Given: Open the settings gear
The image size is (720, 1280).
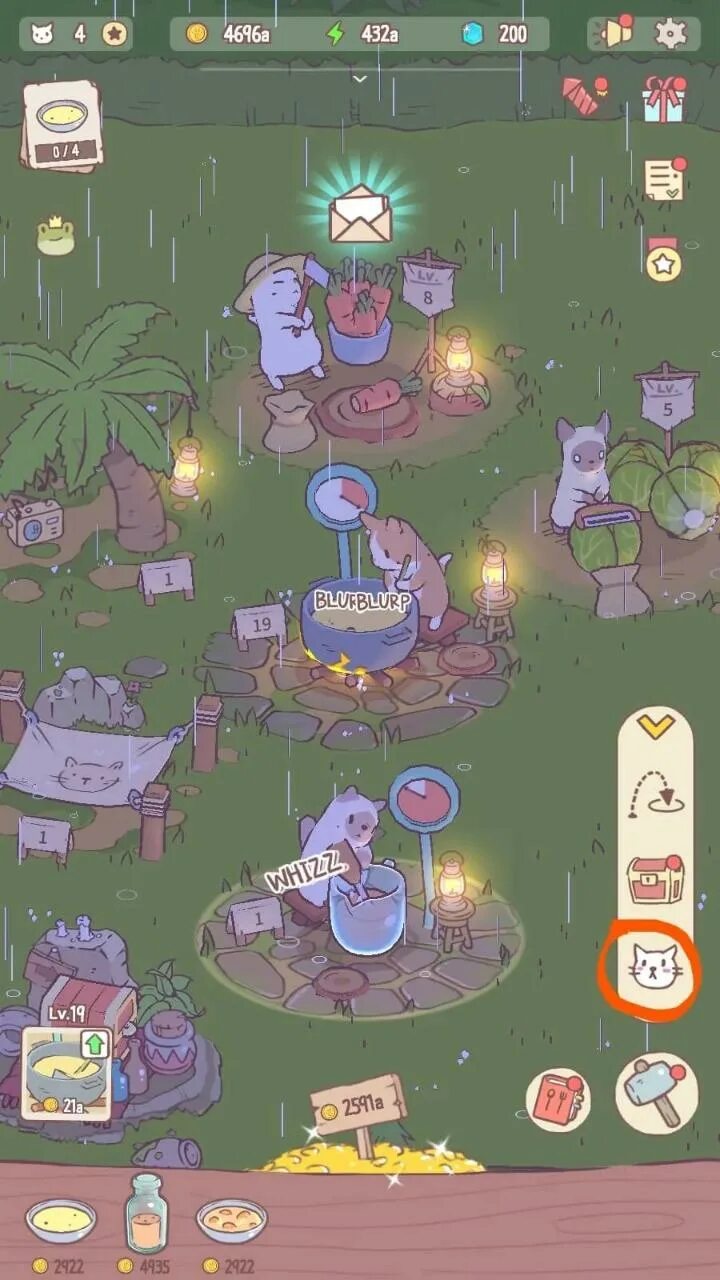Looking at the screenshot, I should click(x=671, y=33).
